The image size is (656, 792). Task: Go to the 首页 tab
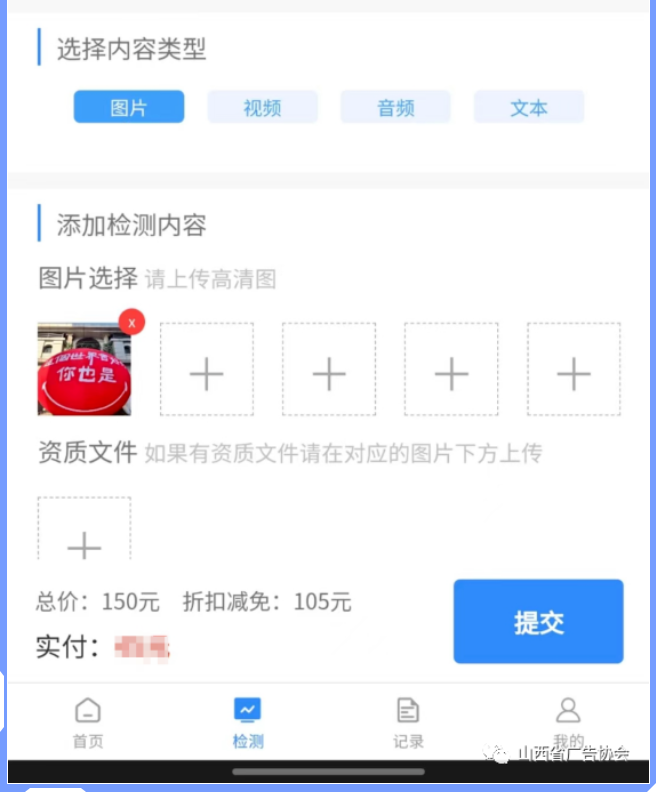(x=88, y=723)
